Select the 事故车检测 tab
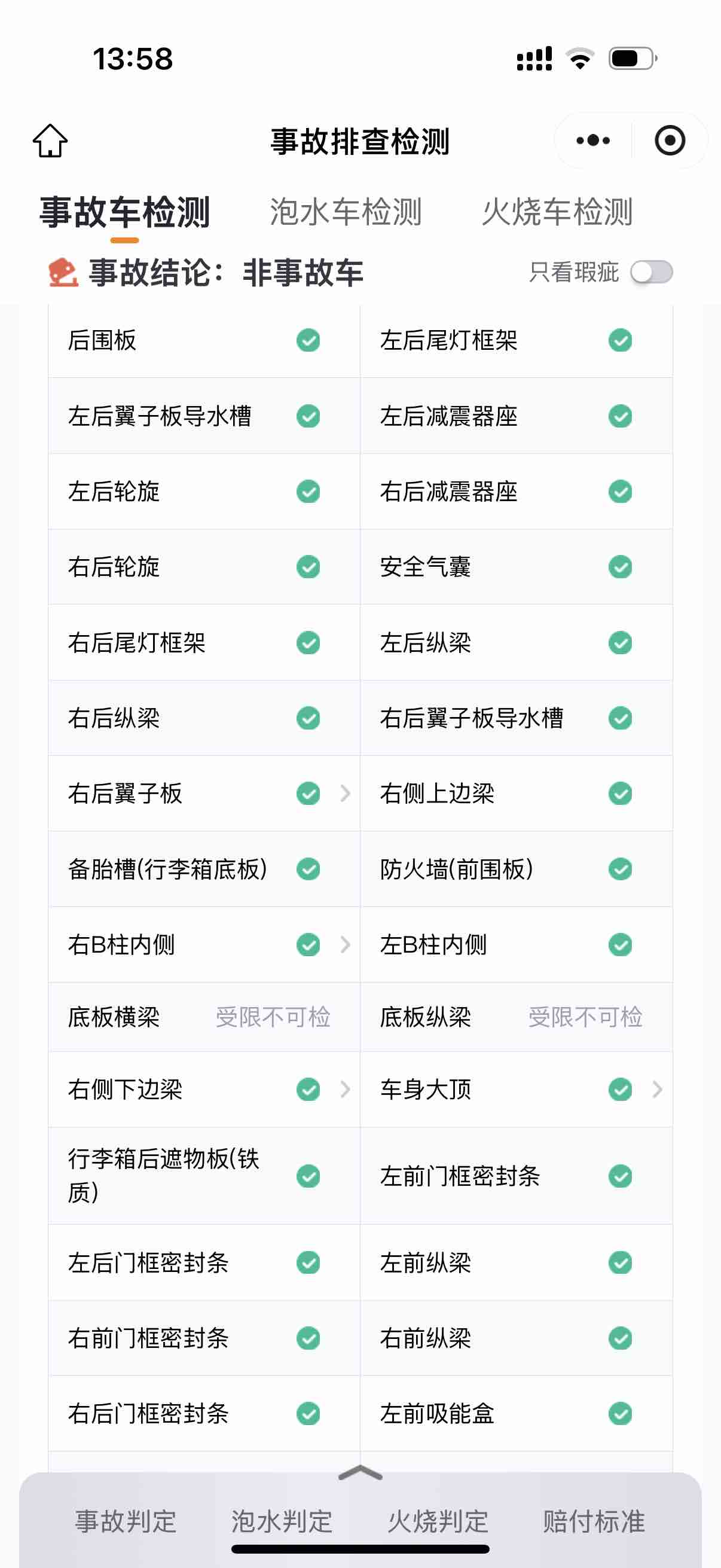The width and height of the screenshot is (721, 1568). coord(125,212)
